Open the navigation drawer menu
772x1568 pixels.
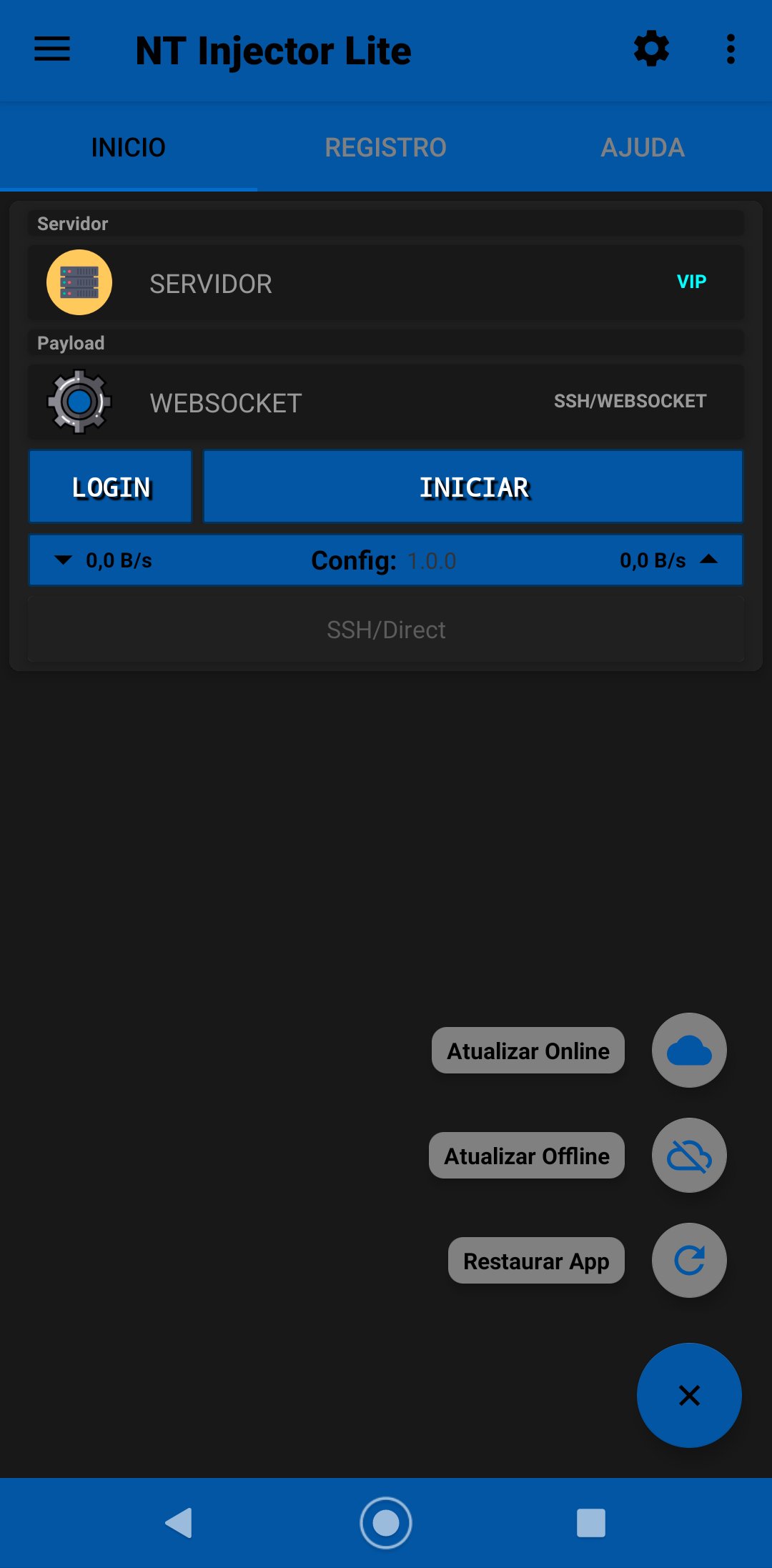(x=51, y=49)
